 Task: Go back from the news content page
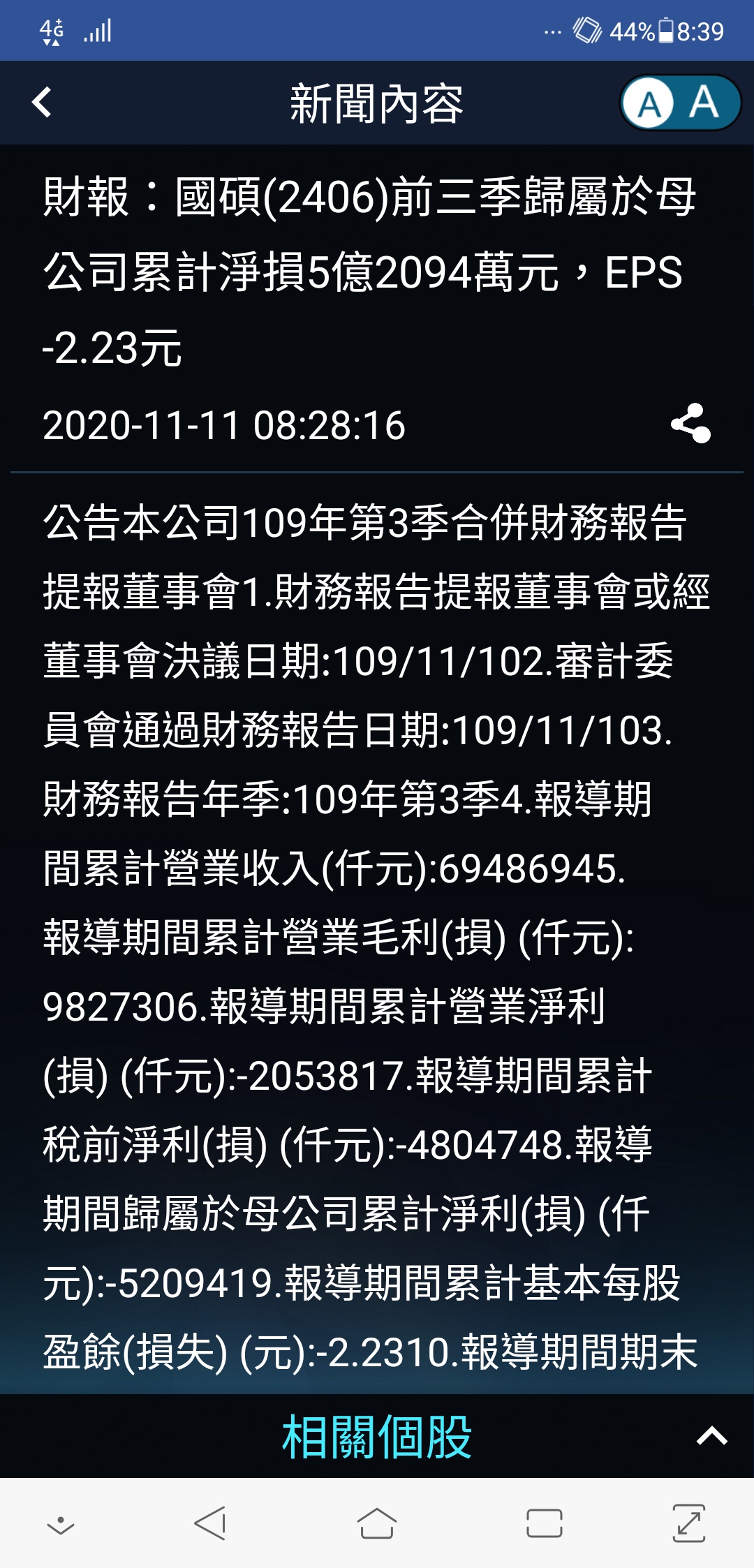click(42, 103)
